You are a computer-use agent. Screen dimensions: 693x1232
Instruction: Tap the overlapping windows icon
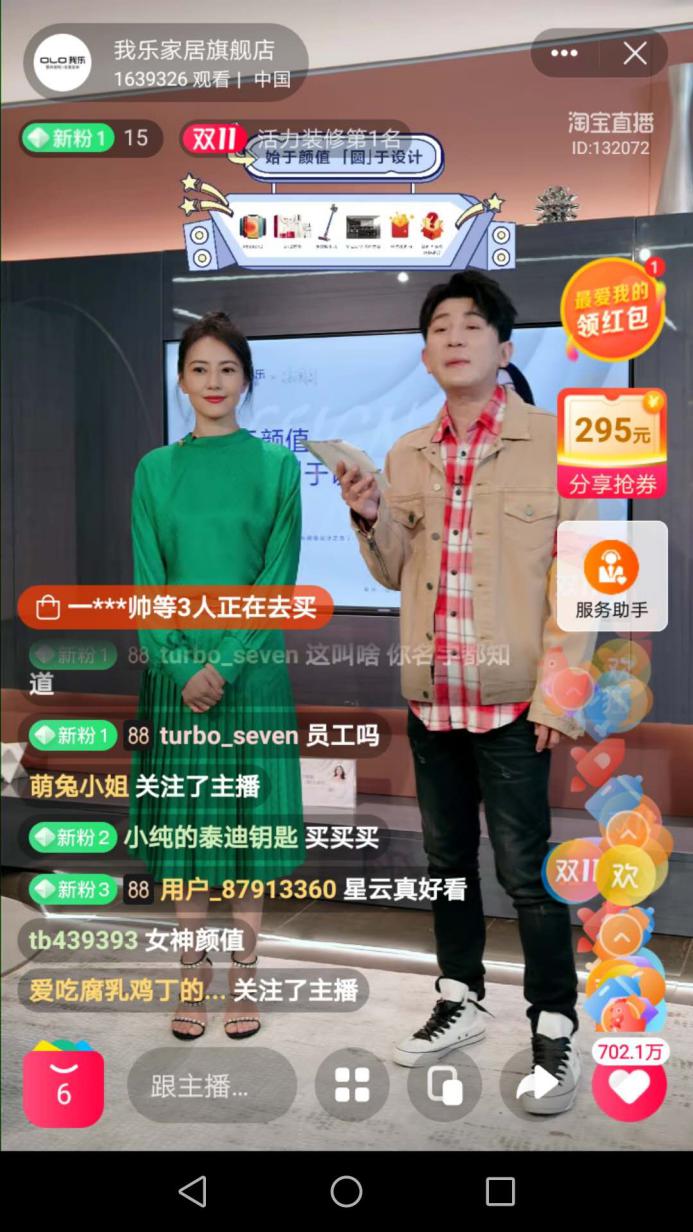tap(444, 1085)
